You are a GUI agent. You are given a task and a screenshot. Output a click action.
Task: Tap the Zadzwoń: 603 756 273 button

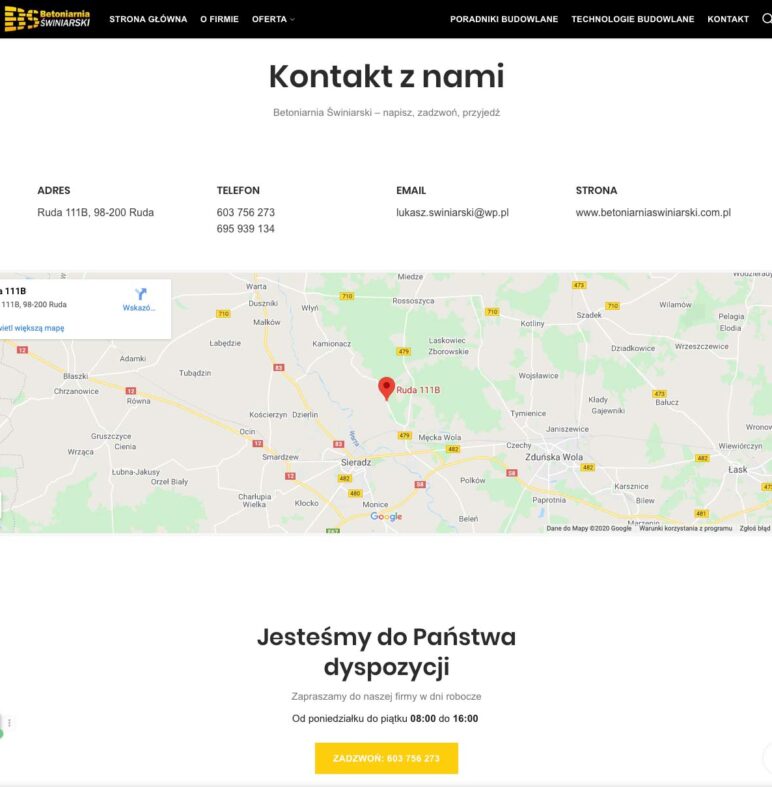coord(386,758)
